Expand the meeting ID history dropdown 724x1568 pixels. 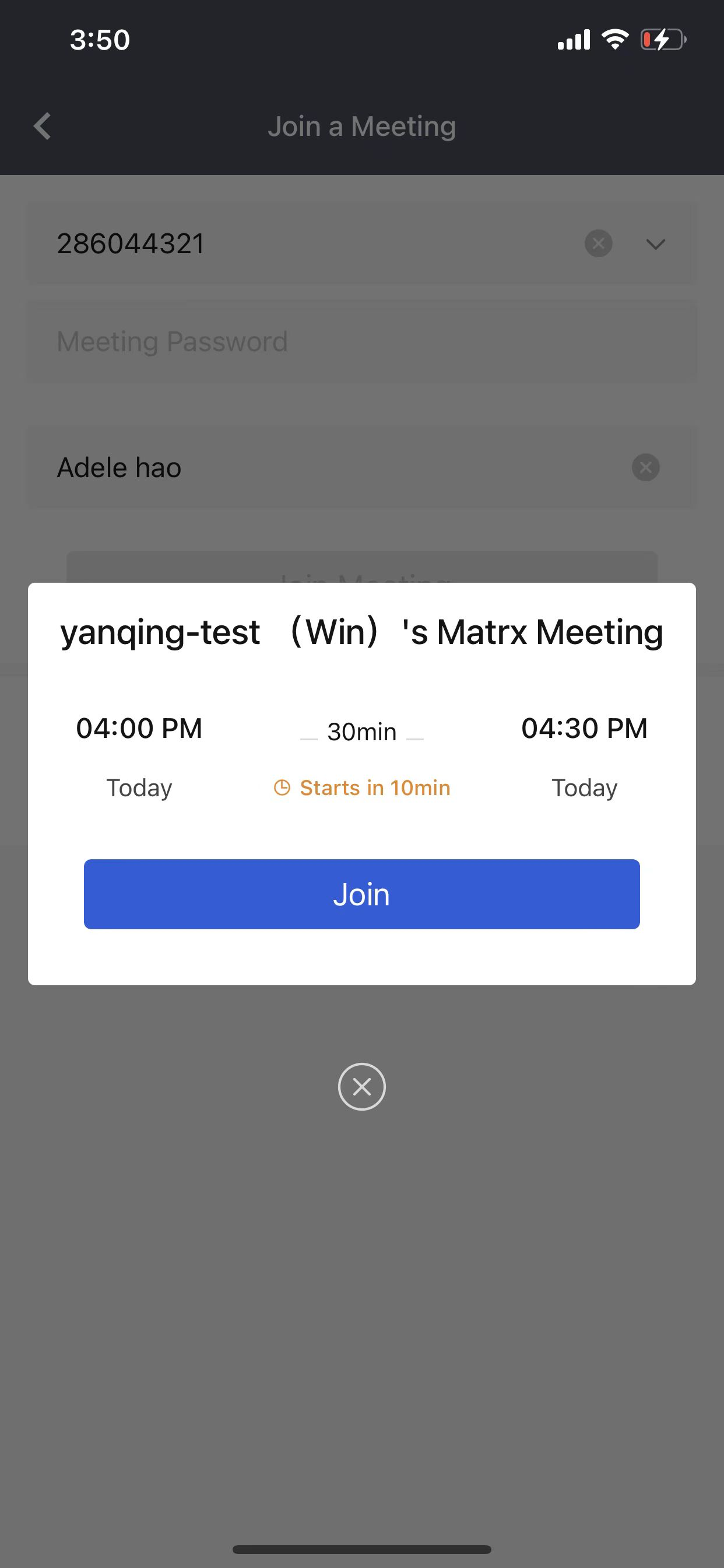[655, 244]
